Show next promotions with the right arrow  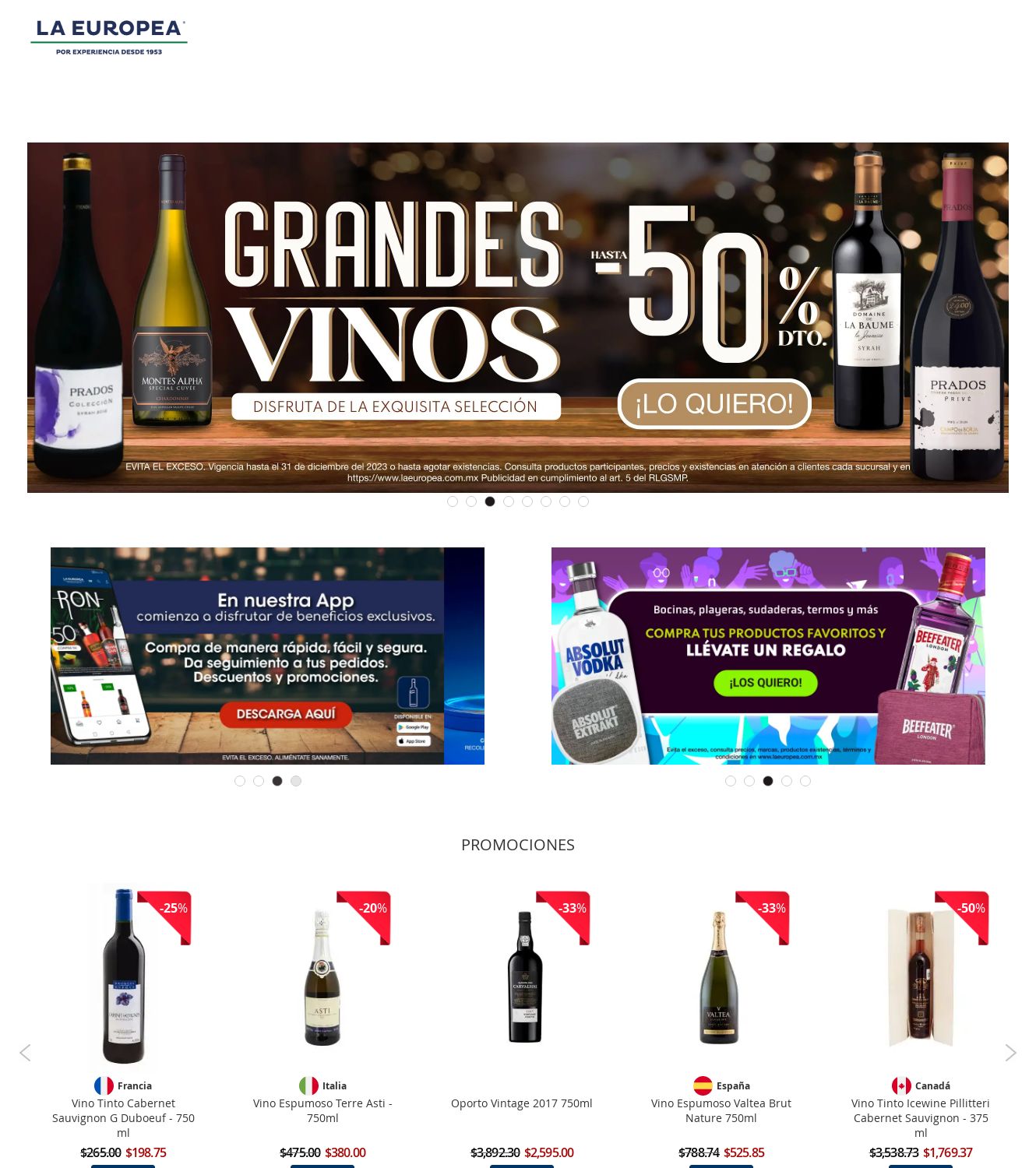tap(1010, 1053)
